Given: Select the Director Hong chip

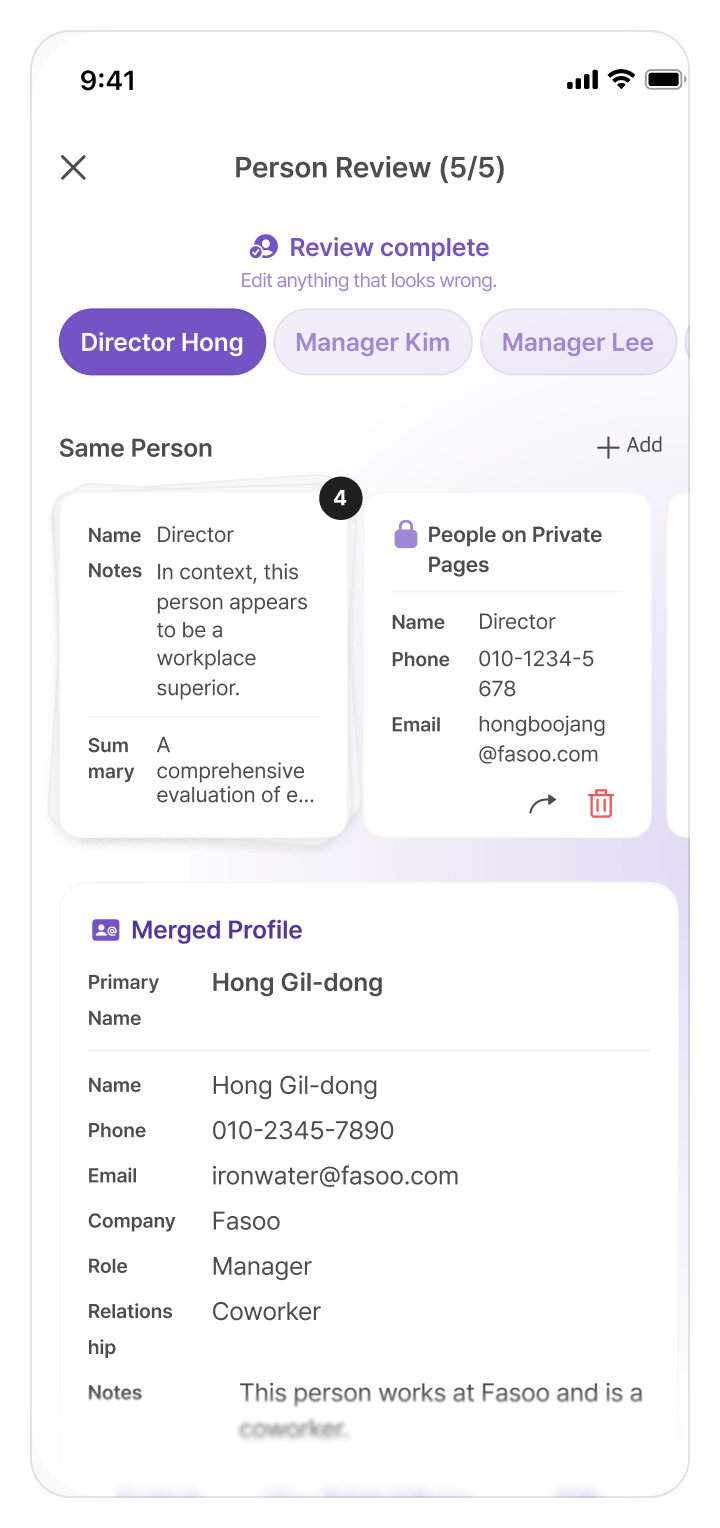Looking at the screenshot, I should (x=162, y=342).
